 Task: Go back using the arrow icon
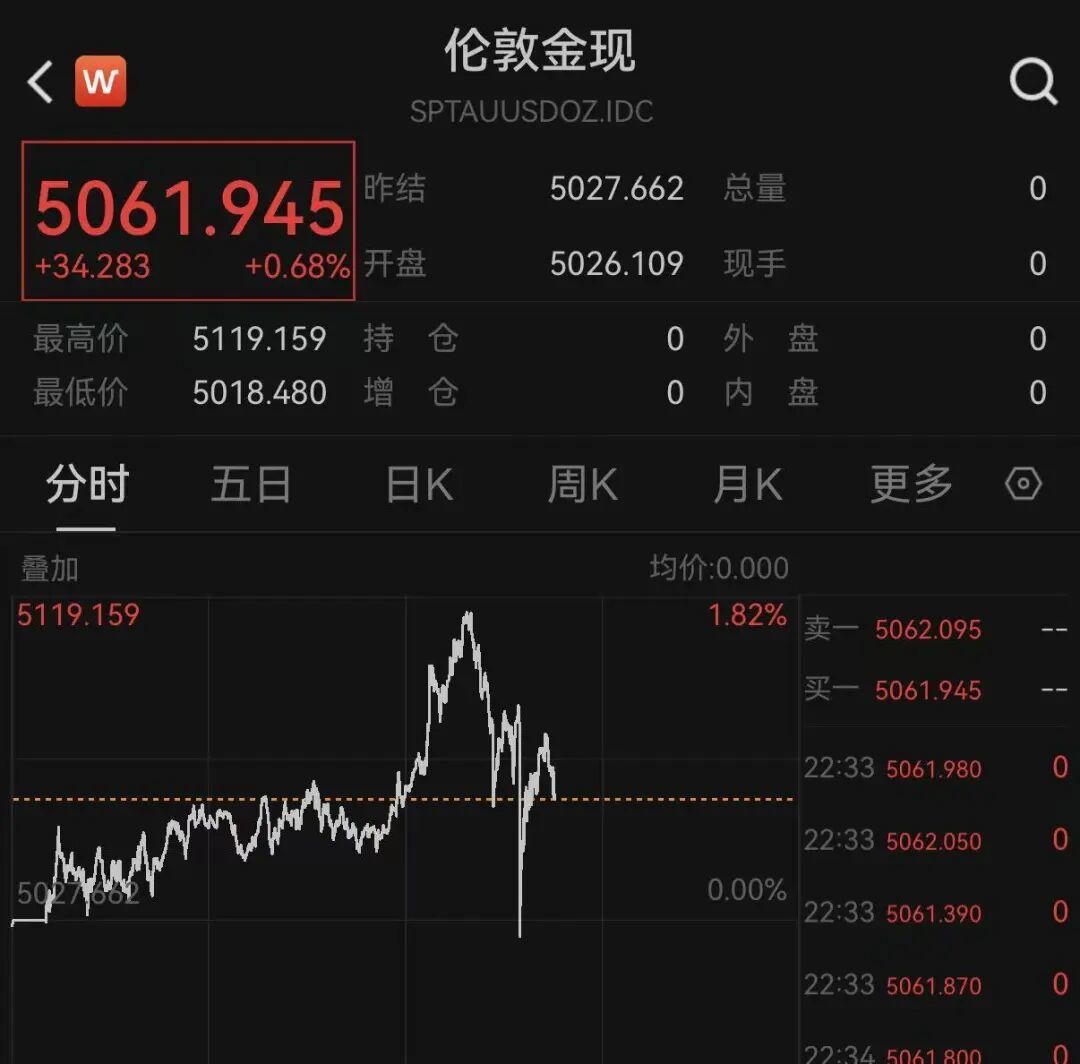point(40,82)
